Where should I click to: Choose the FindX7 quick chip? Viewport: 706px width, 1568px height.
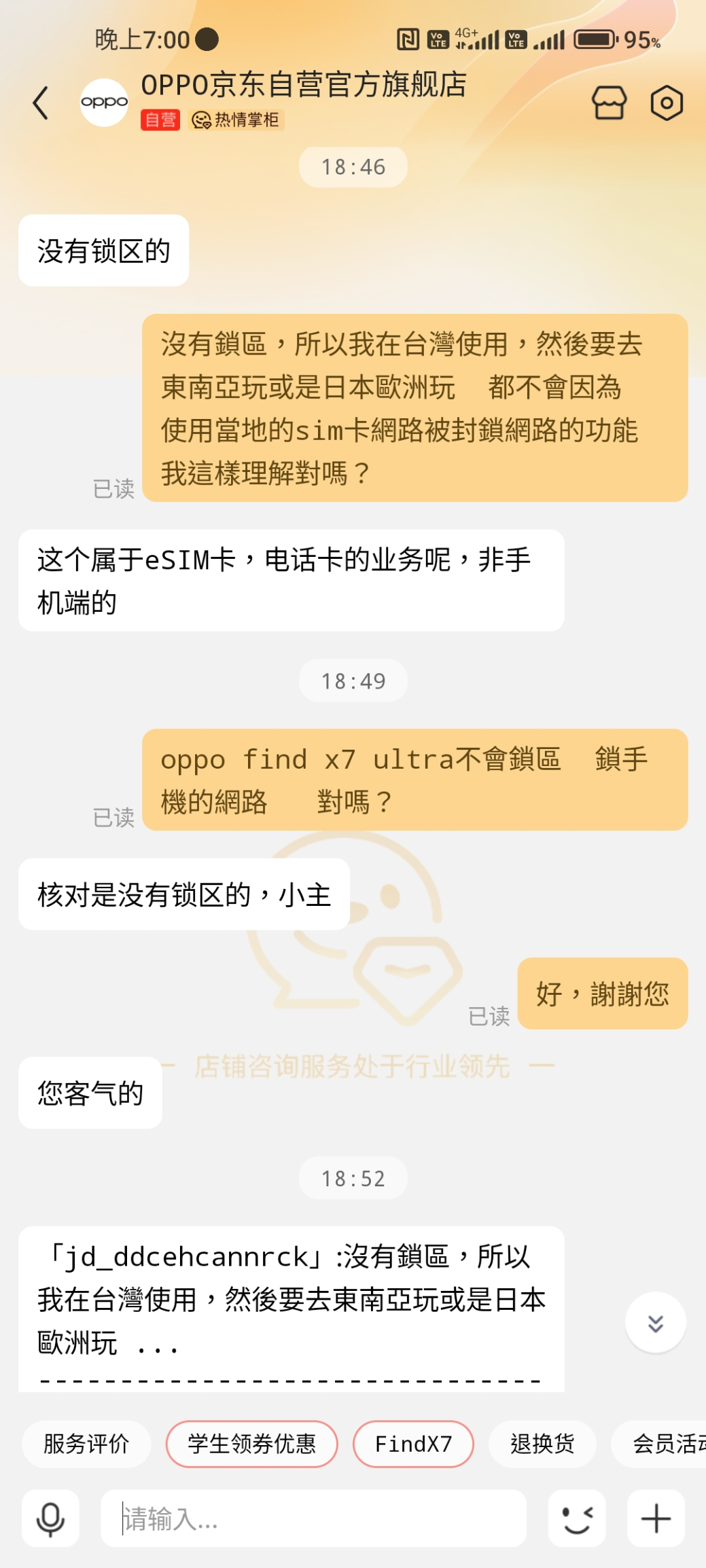[413, 1444]
